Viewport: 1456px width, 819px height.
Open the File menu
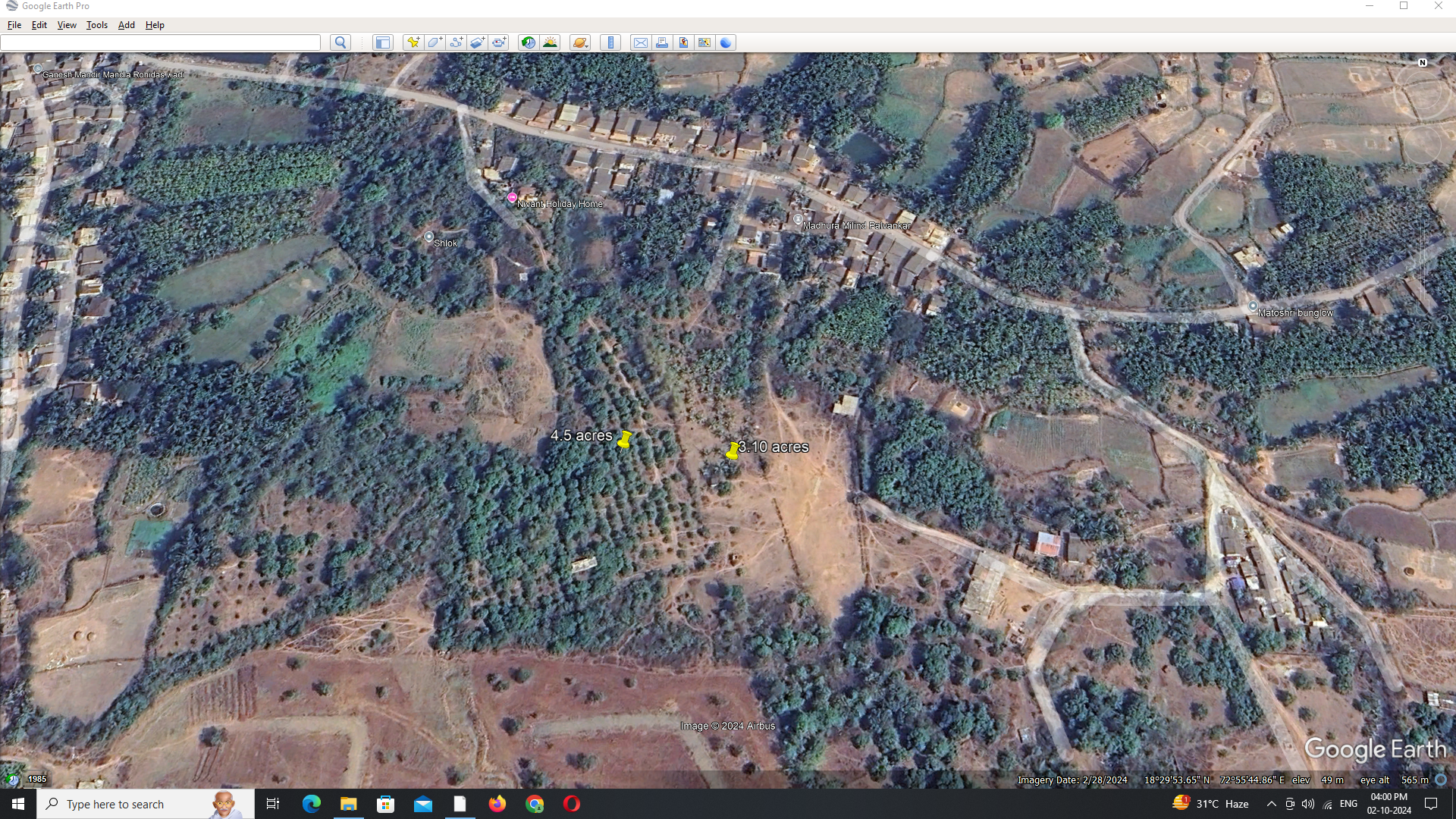tap(14, 25)
